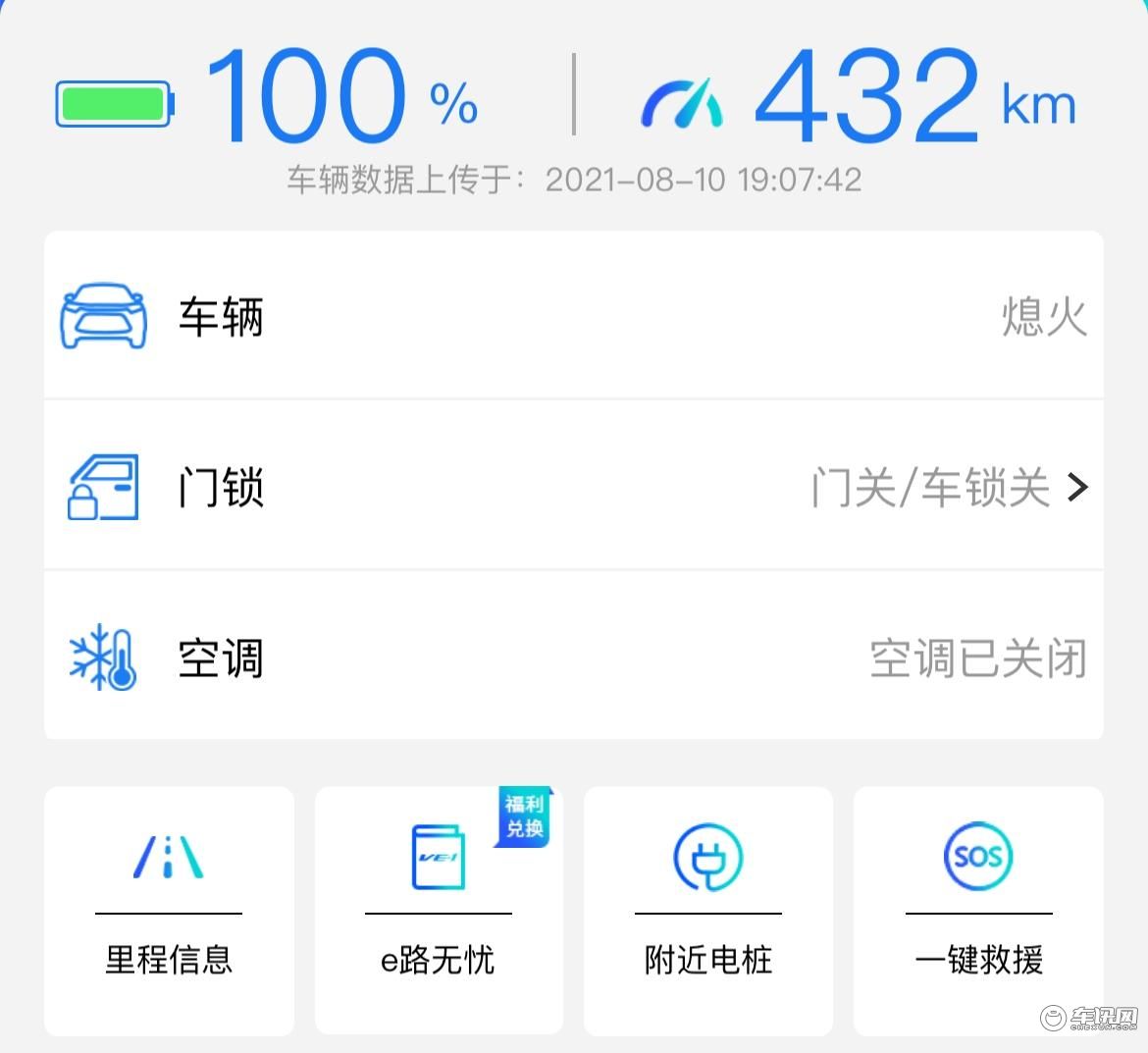Open the 里程信息 mileage card
Screen dimensions: 1148x1053
169,910
